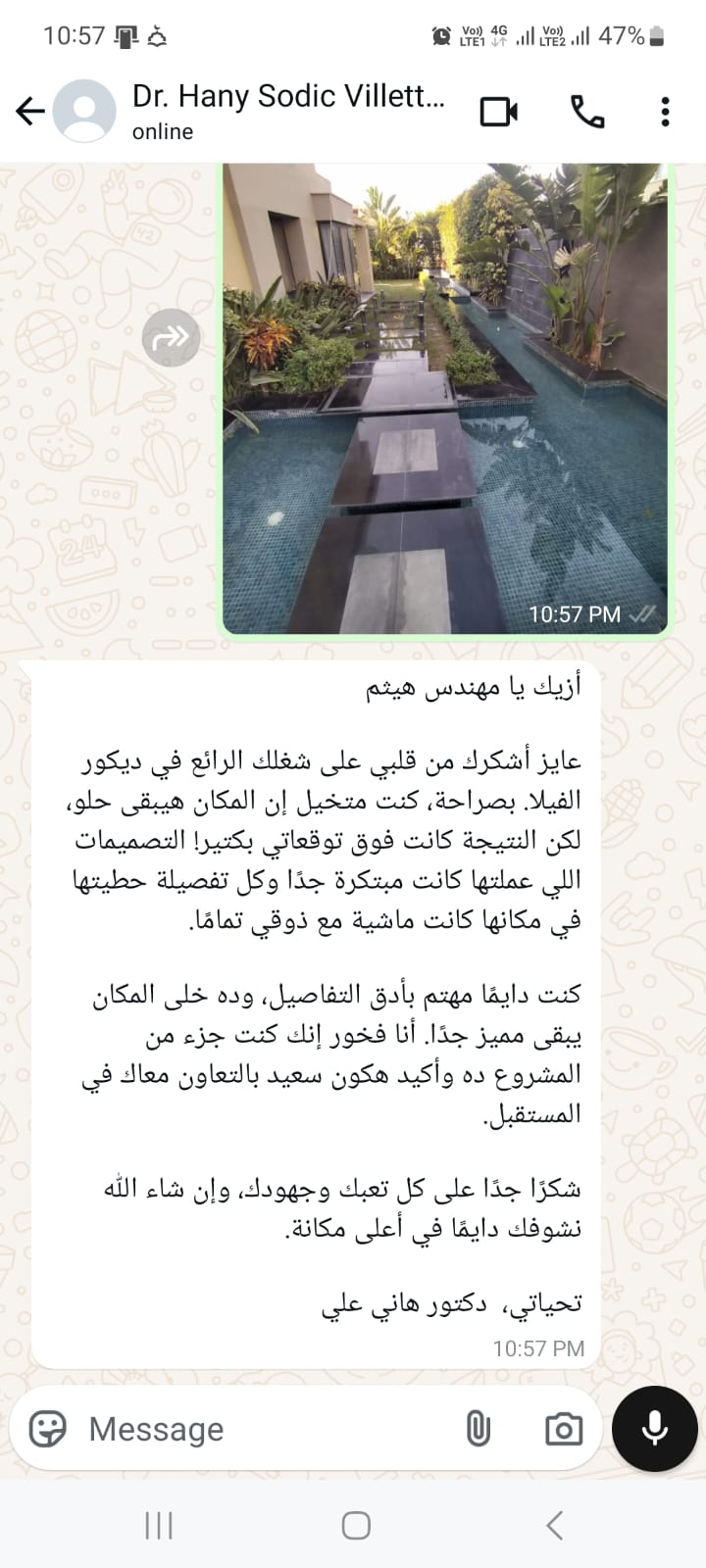Open the emoji and sticker picker
This screenshot has height=1568, width=706.
point(48,1429)
